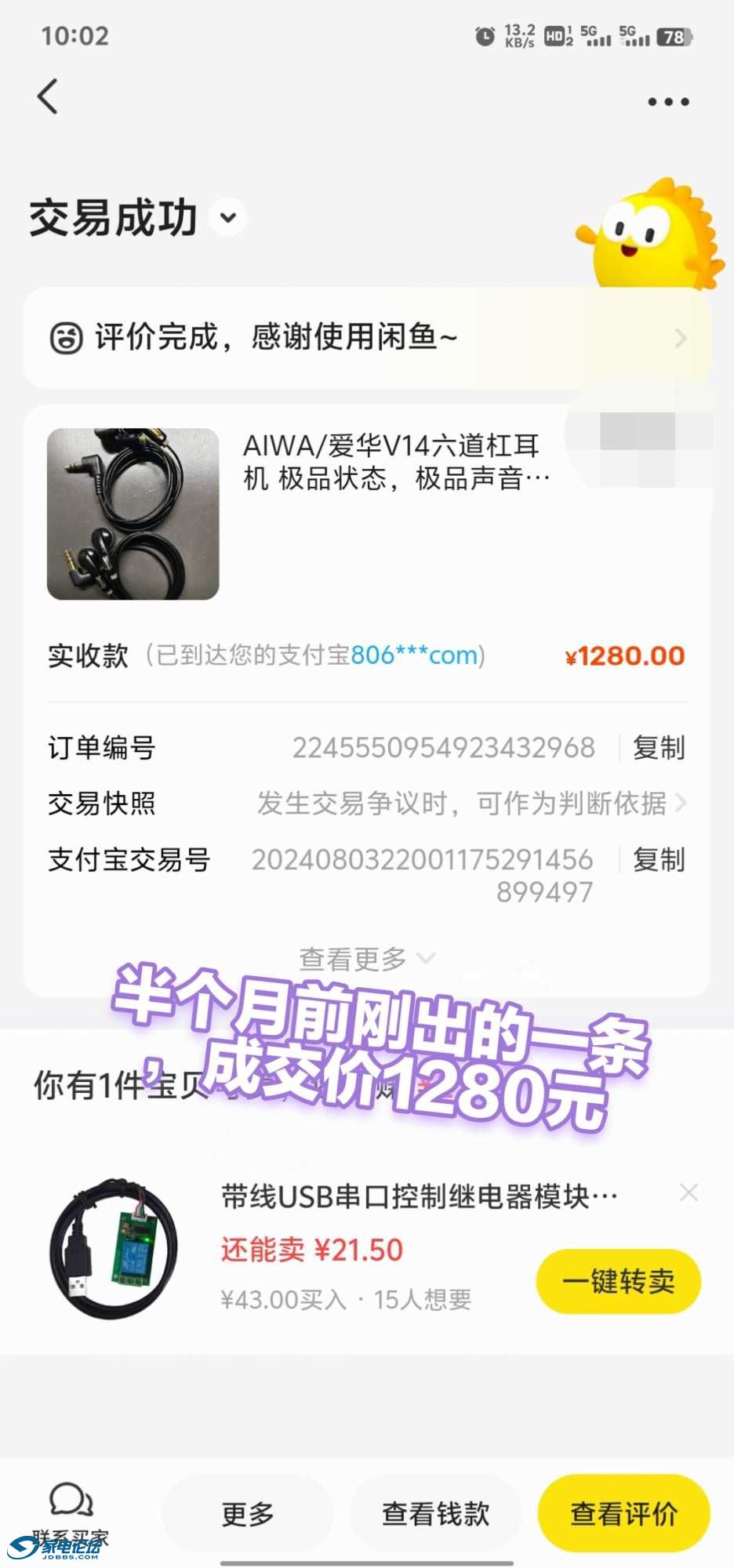
Task: View payment with 查看钱款
Action: [435, 1514]
